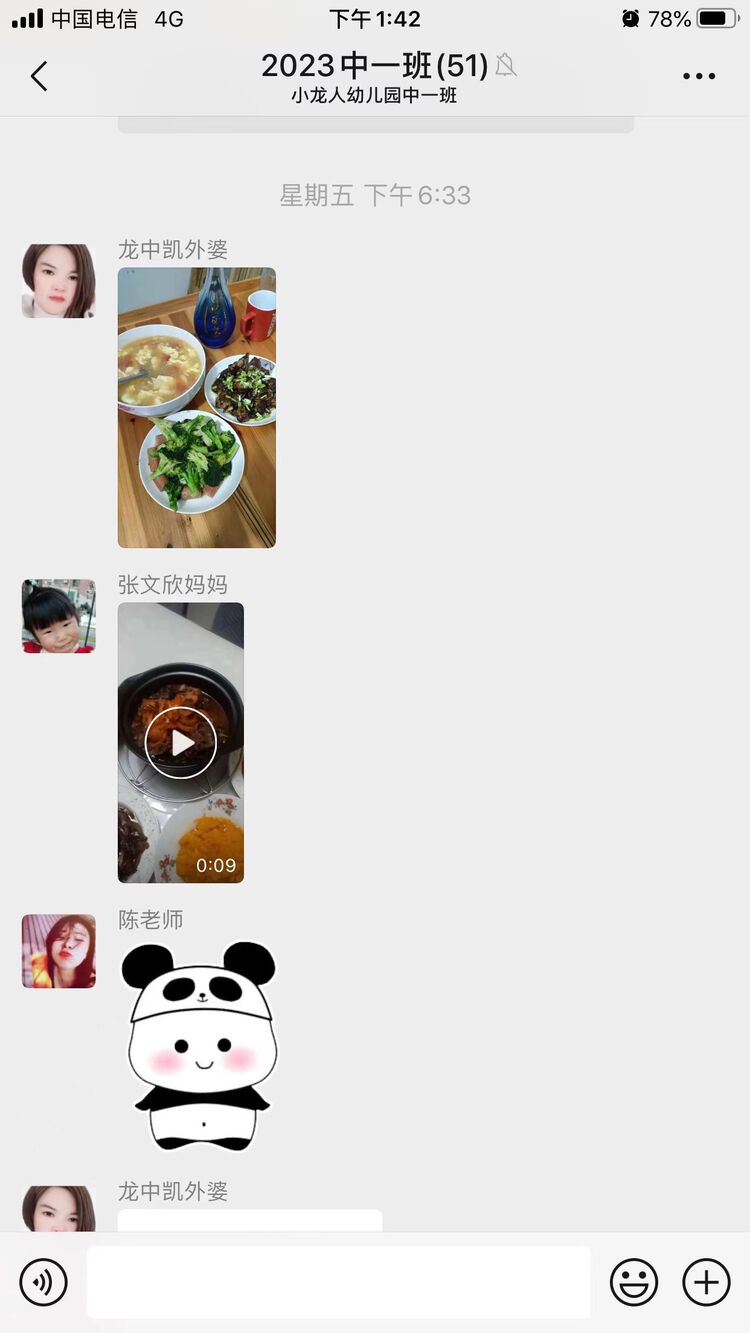Viewport: 750px width, 1333px height.
Task: Open 张文欣妈妈's profile avatar
Action: [59, 616]
